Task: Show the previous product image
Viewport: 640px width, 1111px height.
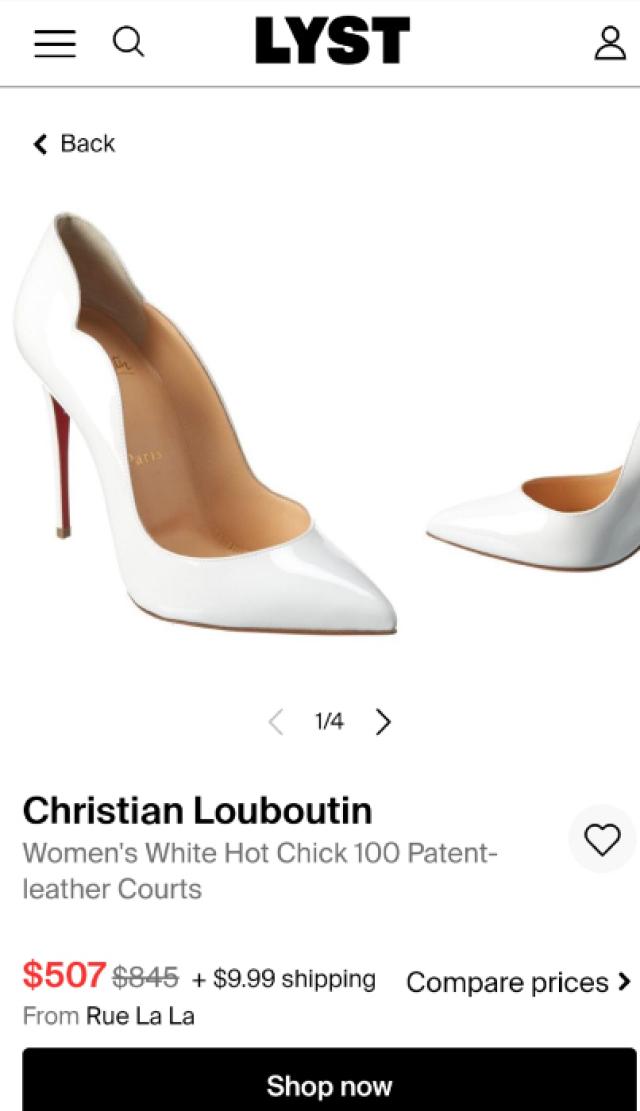Action: [276, 722]
